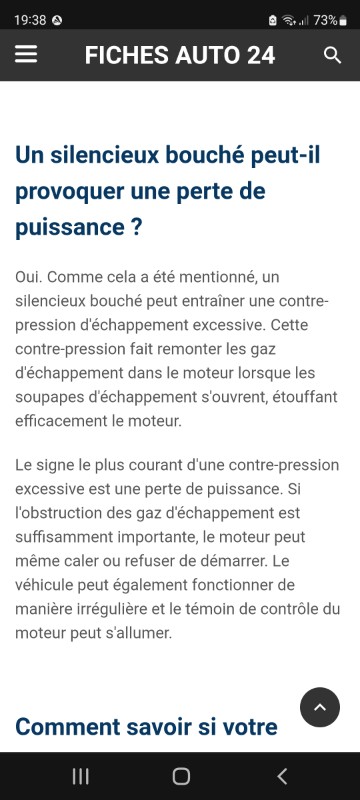Open recent apps from the navigation bar

pyautogui.click(x=81, y=776)
